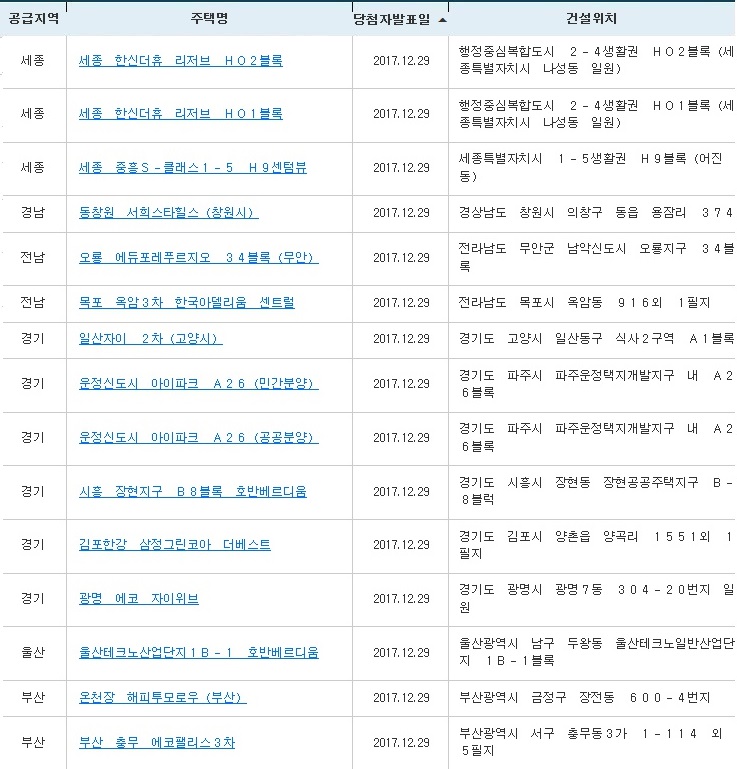
Task: Open 울산테크노산업단지1B-1 호반베르디움 link
Action: click(198, 653)
